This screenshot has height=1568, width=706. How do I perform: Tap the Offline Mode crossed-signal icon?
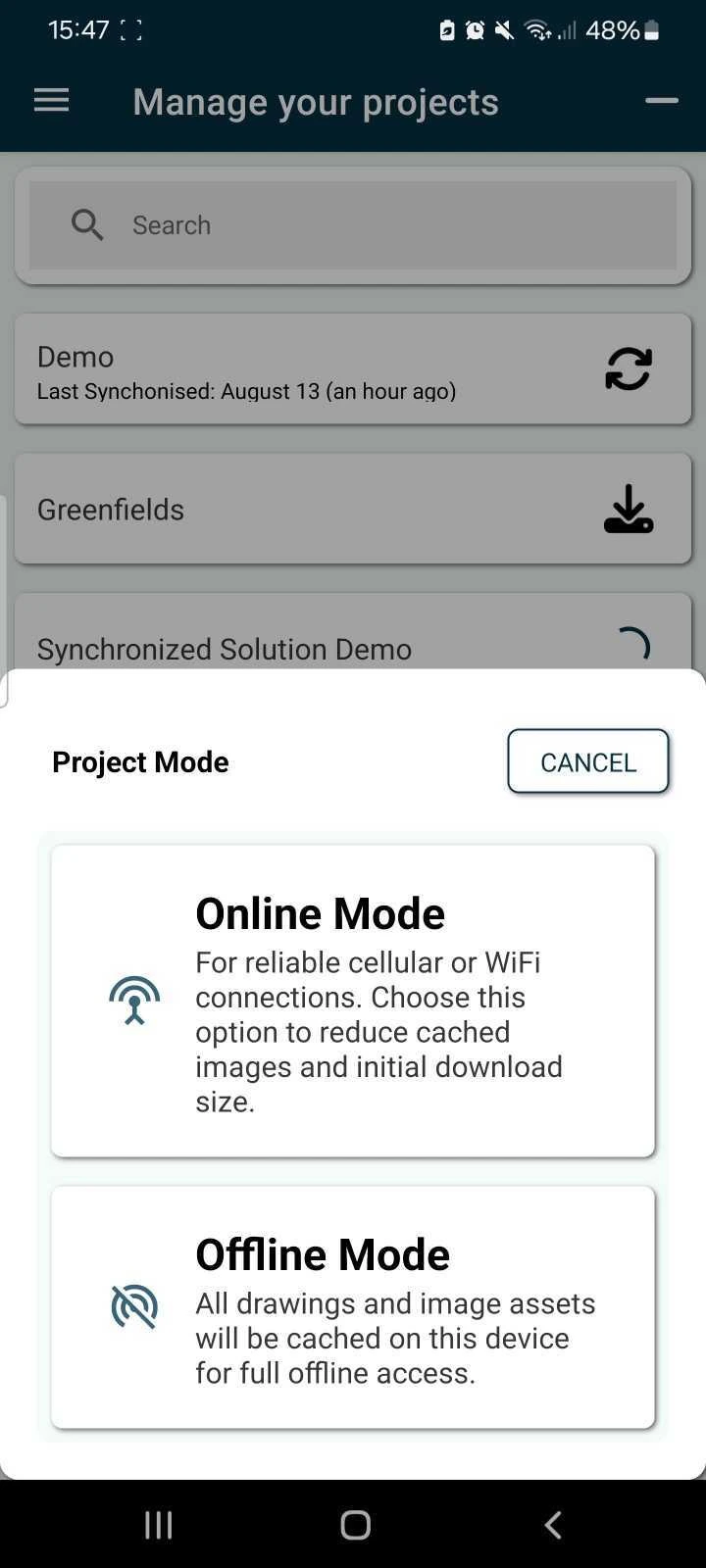(133, 1306)
